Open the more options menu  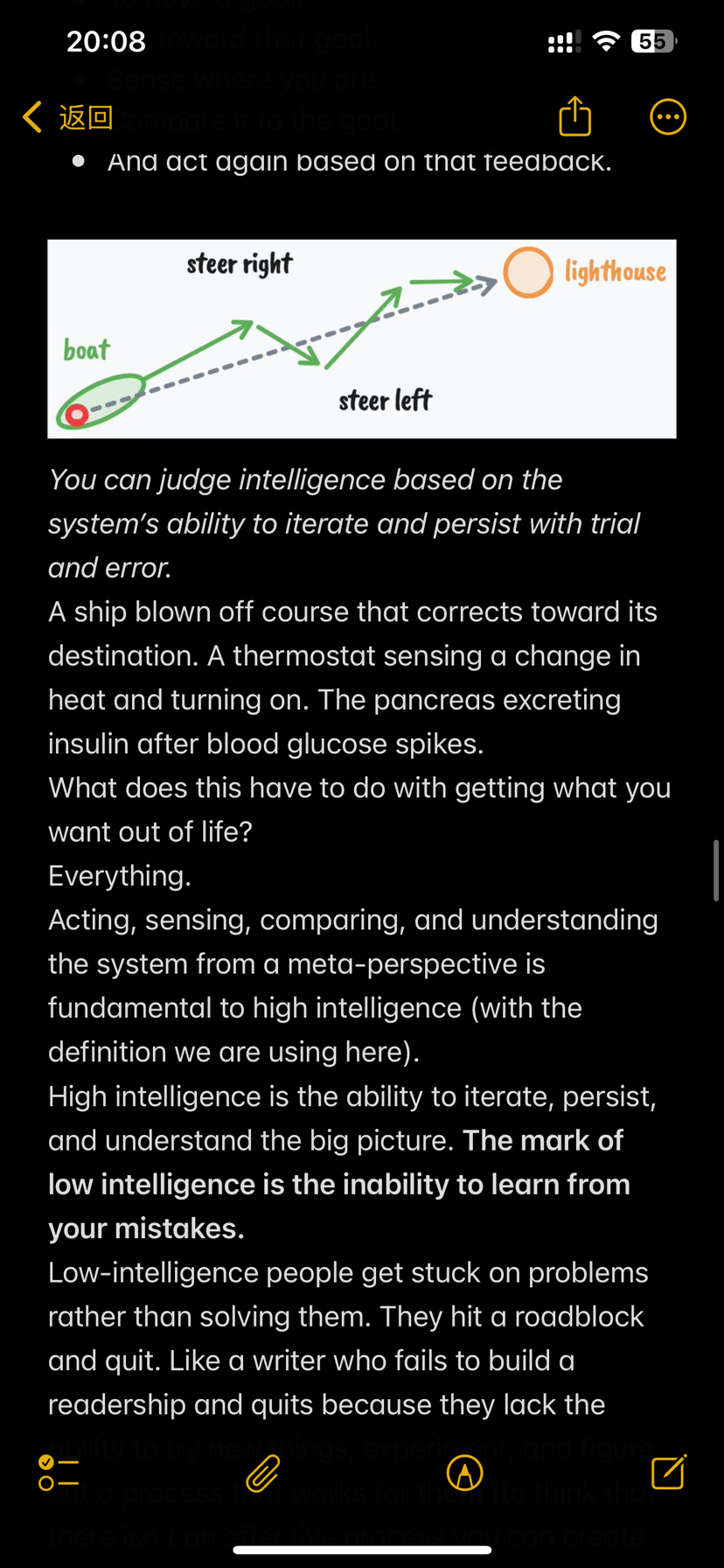pyautogui.click(x=668, y=117)
